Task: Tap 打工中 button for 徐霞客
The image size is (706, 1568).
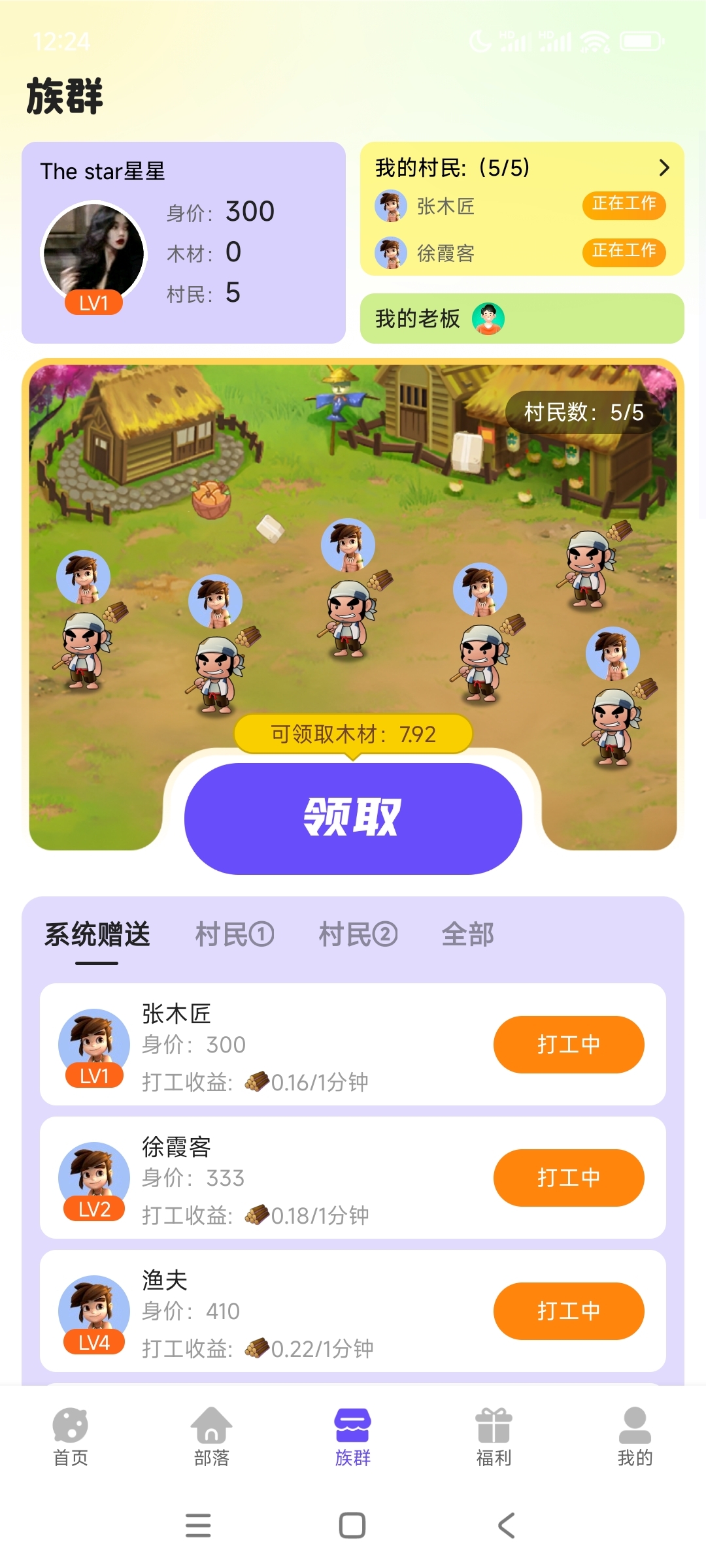Action: [x=568, y=1177]
